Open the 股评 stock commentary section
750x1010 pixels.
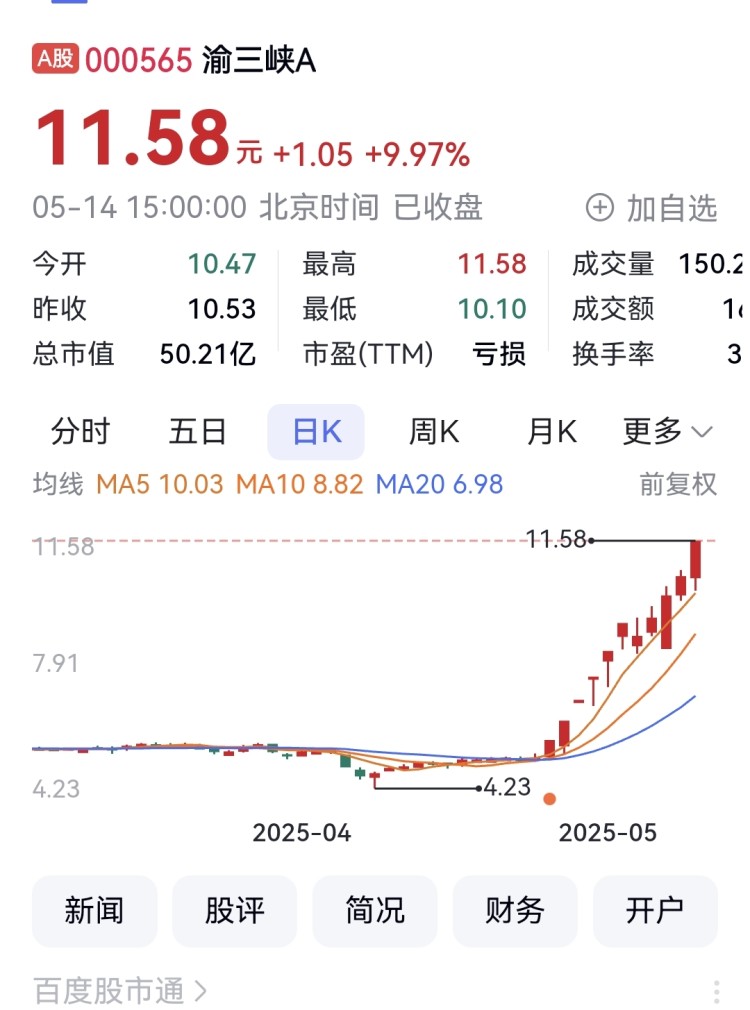[234, 911]
